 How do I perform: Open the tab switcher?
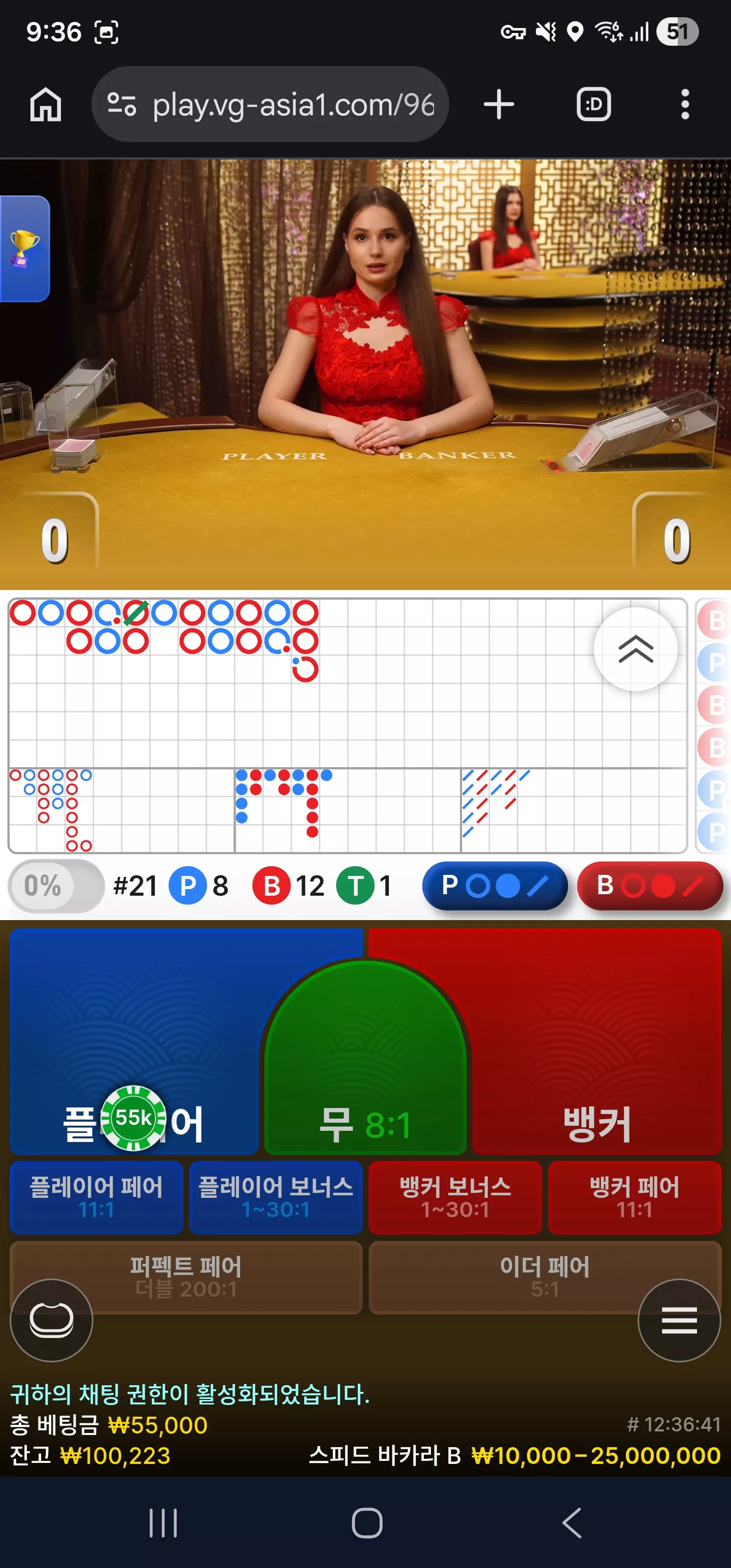coord(593,105)
